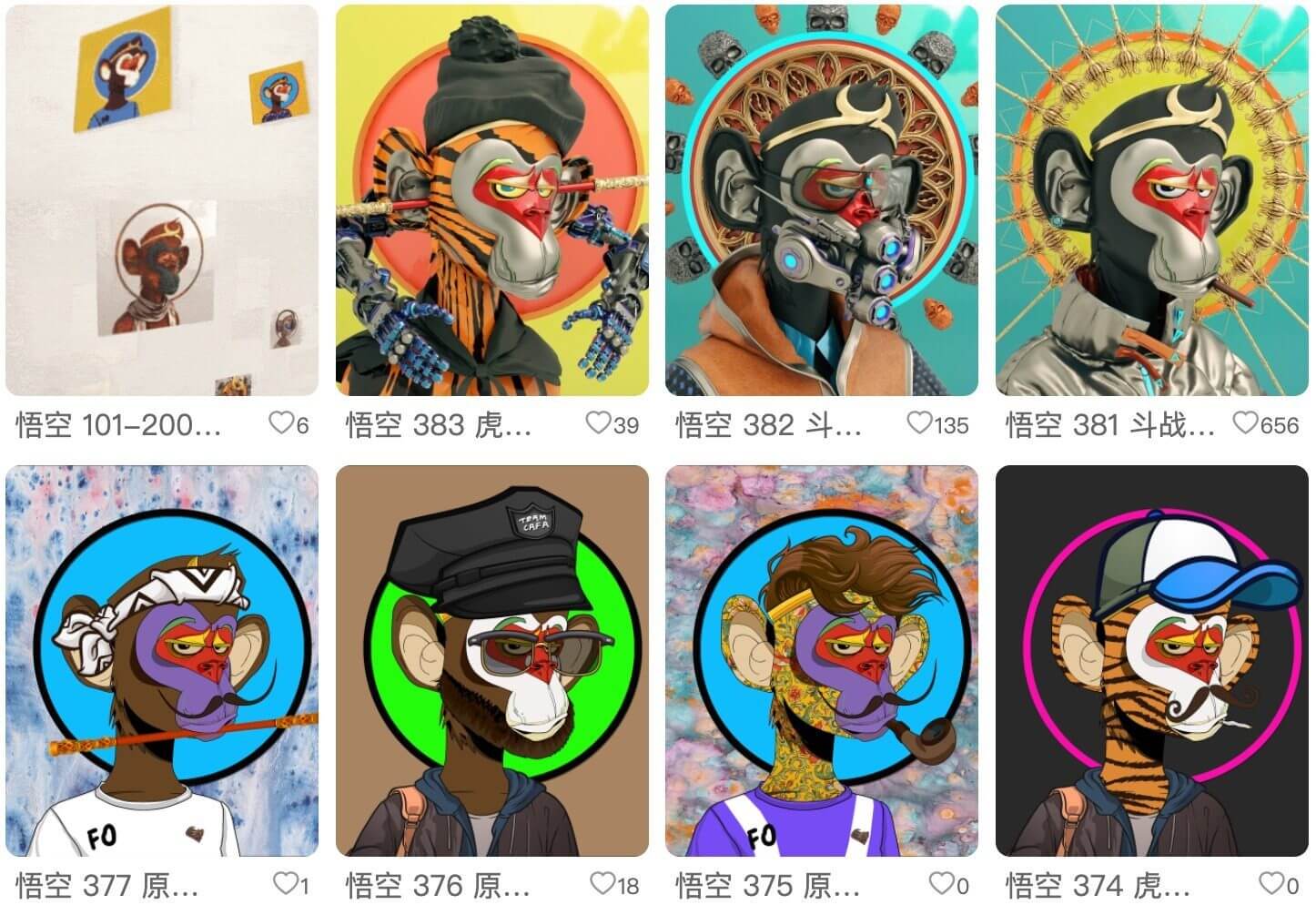1316x905 pixels.
Task: Like the 悟空 375 item
Action: coord(941,883)
